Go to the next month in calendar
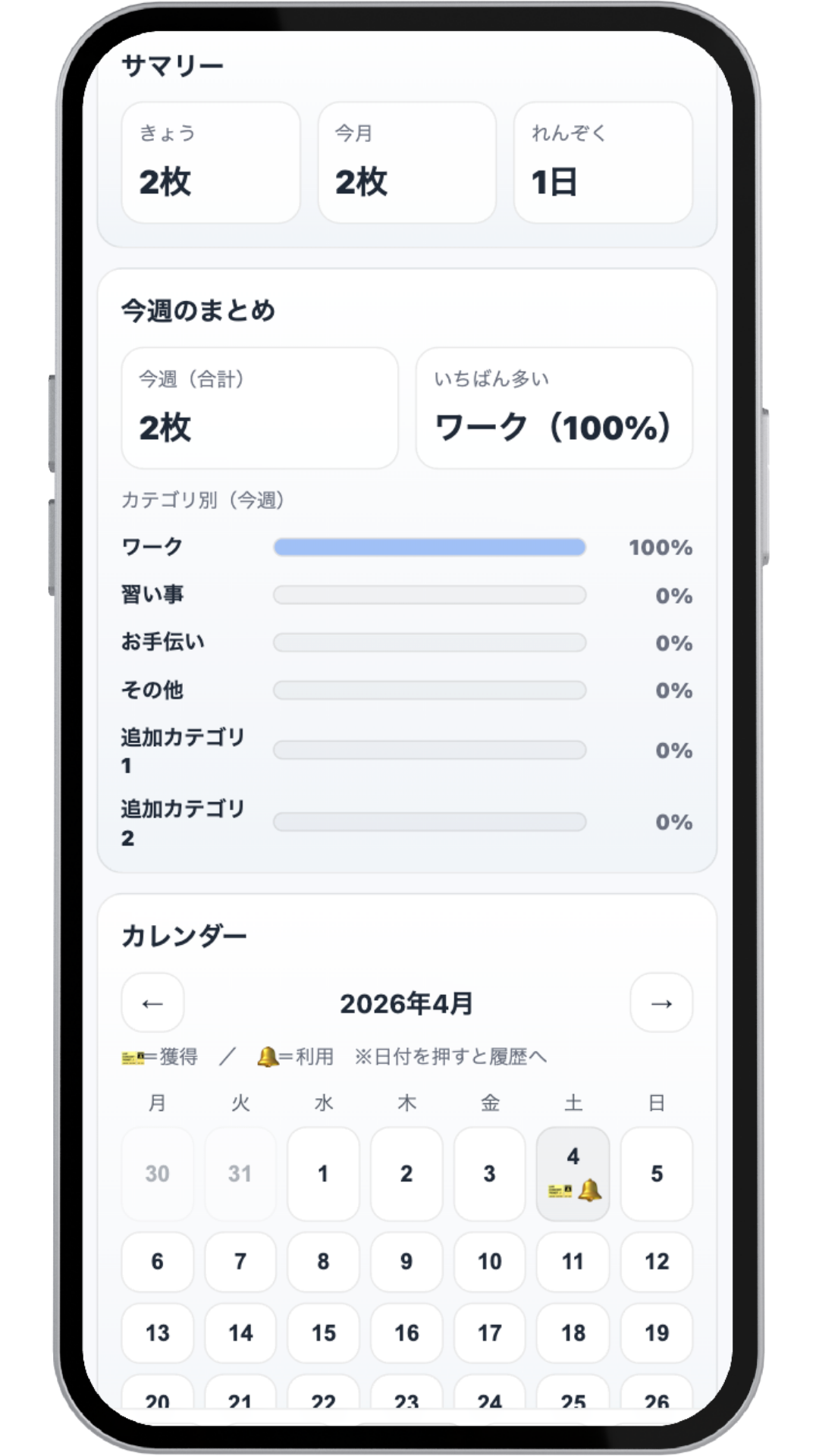 tap(661, 1003)
